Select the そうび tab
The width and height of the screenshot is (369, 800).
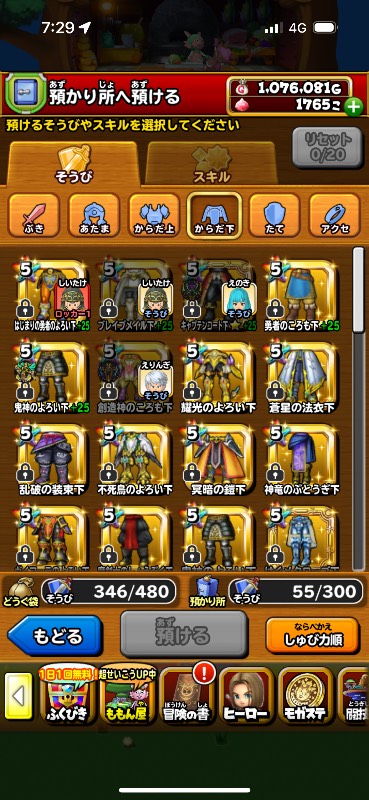pos(72,163)
